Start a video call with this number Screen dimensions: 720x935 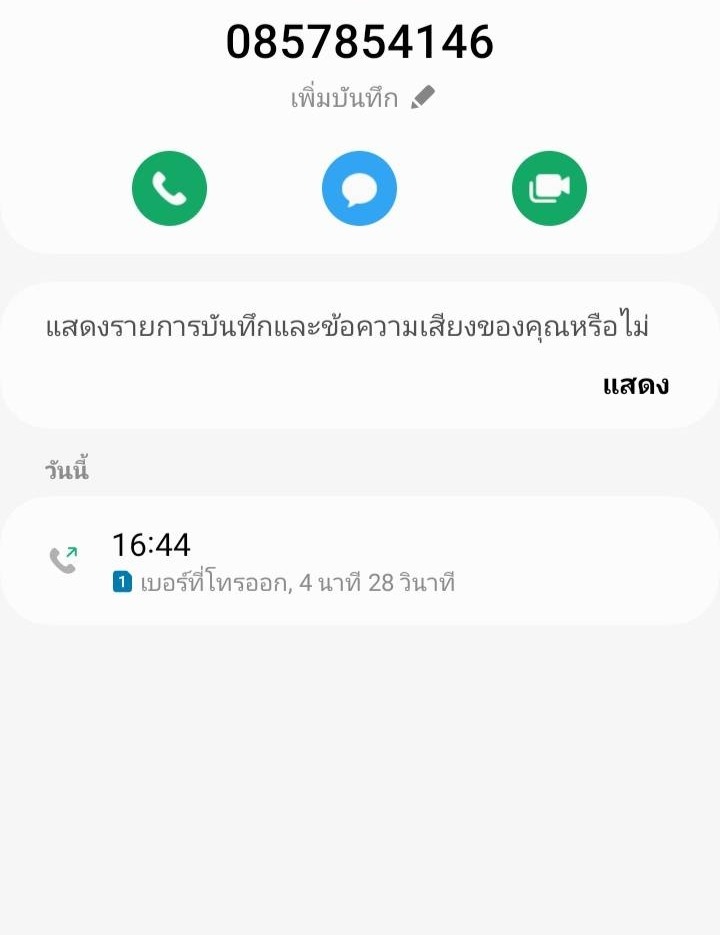(549, 188)
